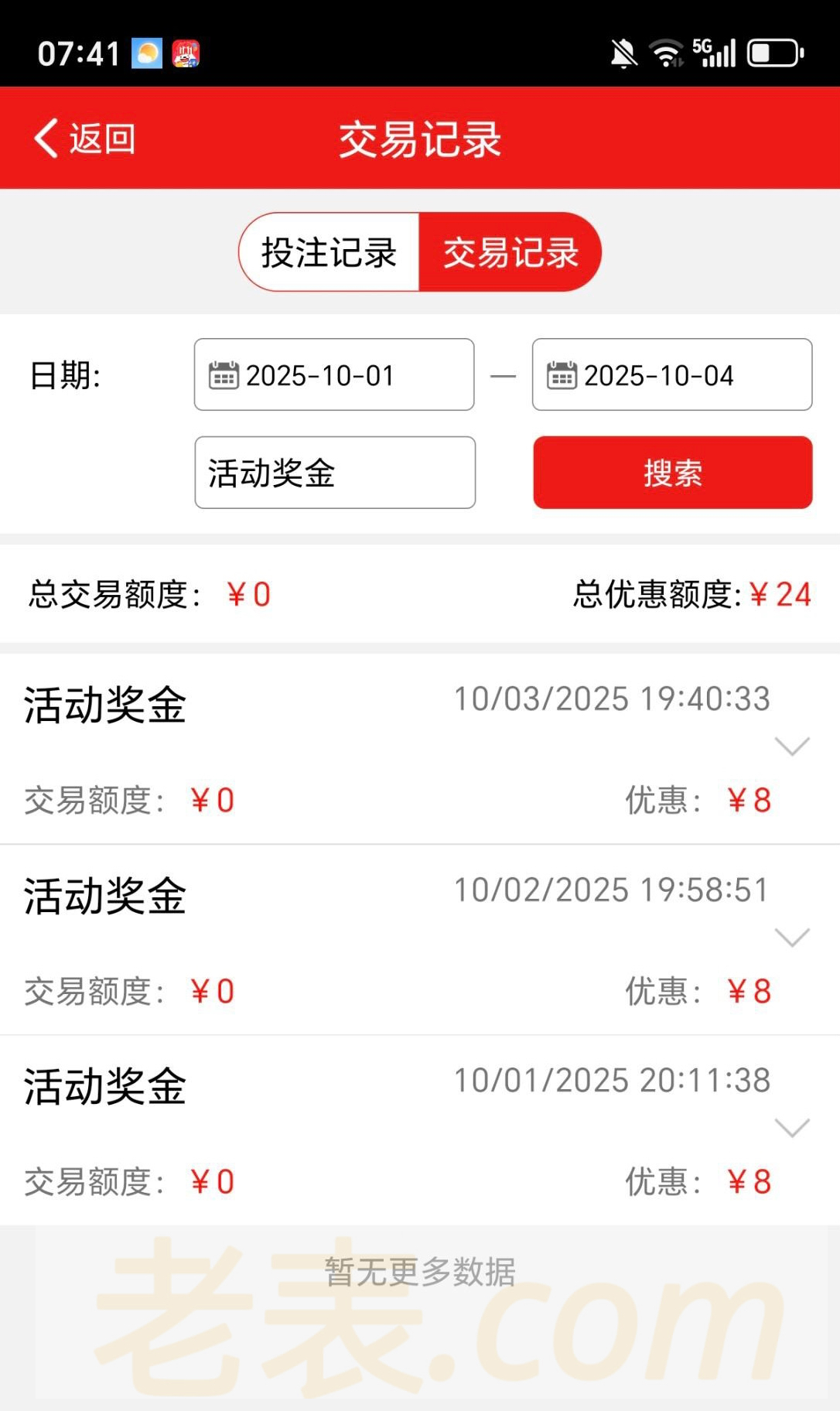Tap the red 搜索 button
This screenshot has height=1411, width=840.
pyautogui.click(x=672, y=473)
